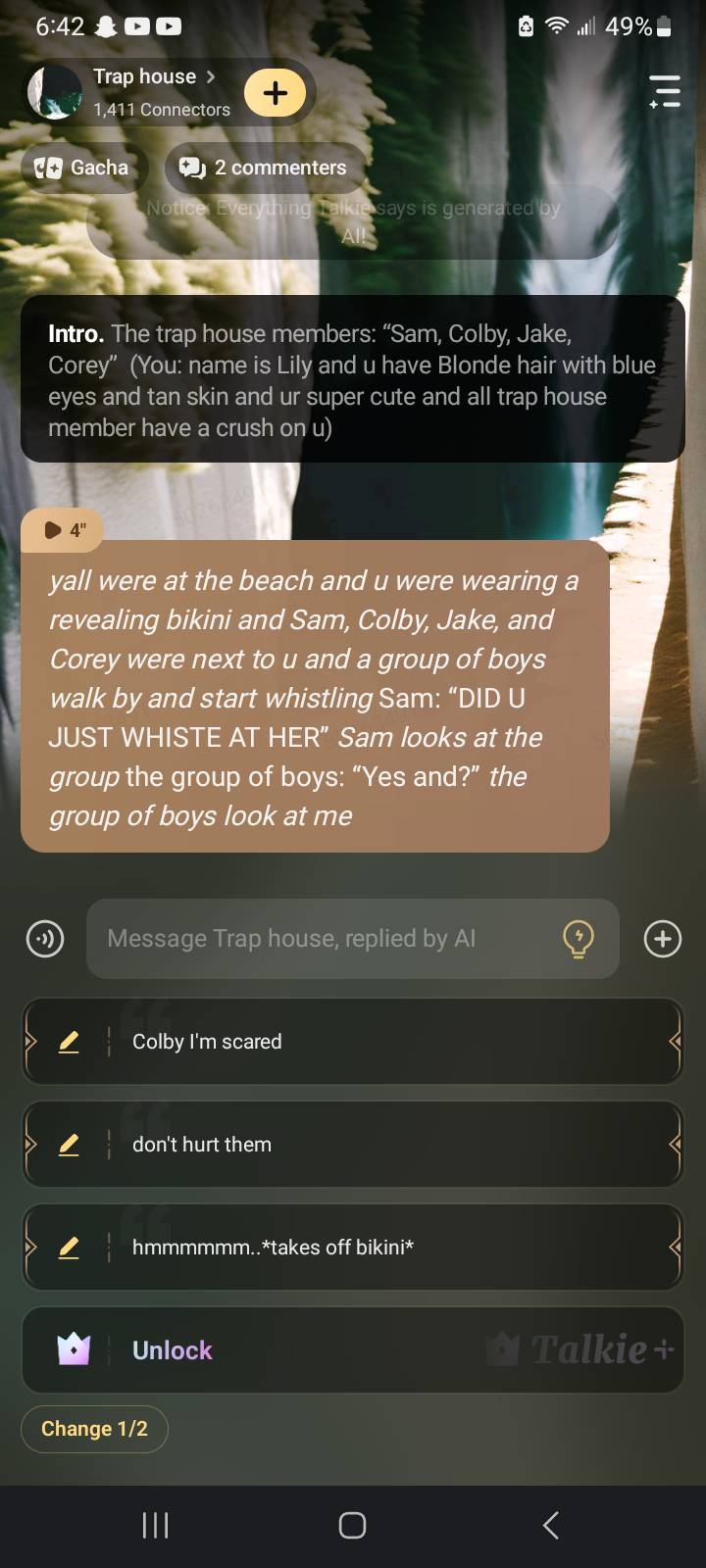Open the plus attachment menu
The width and height of the screenshot is (706, 1568).
(663, 939)
